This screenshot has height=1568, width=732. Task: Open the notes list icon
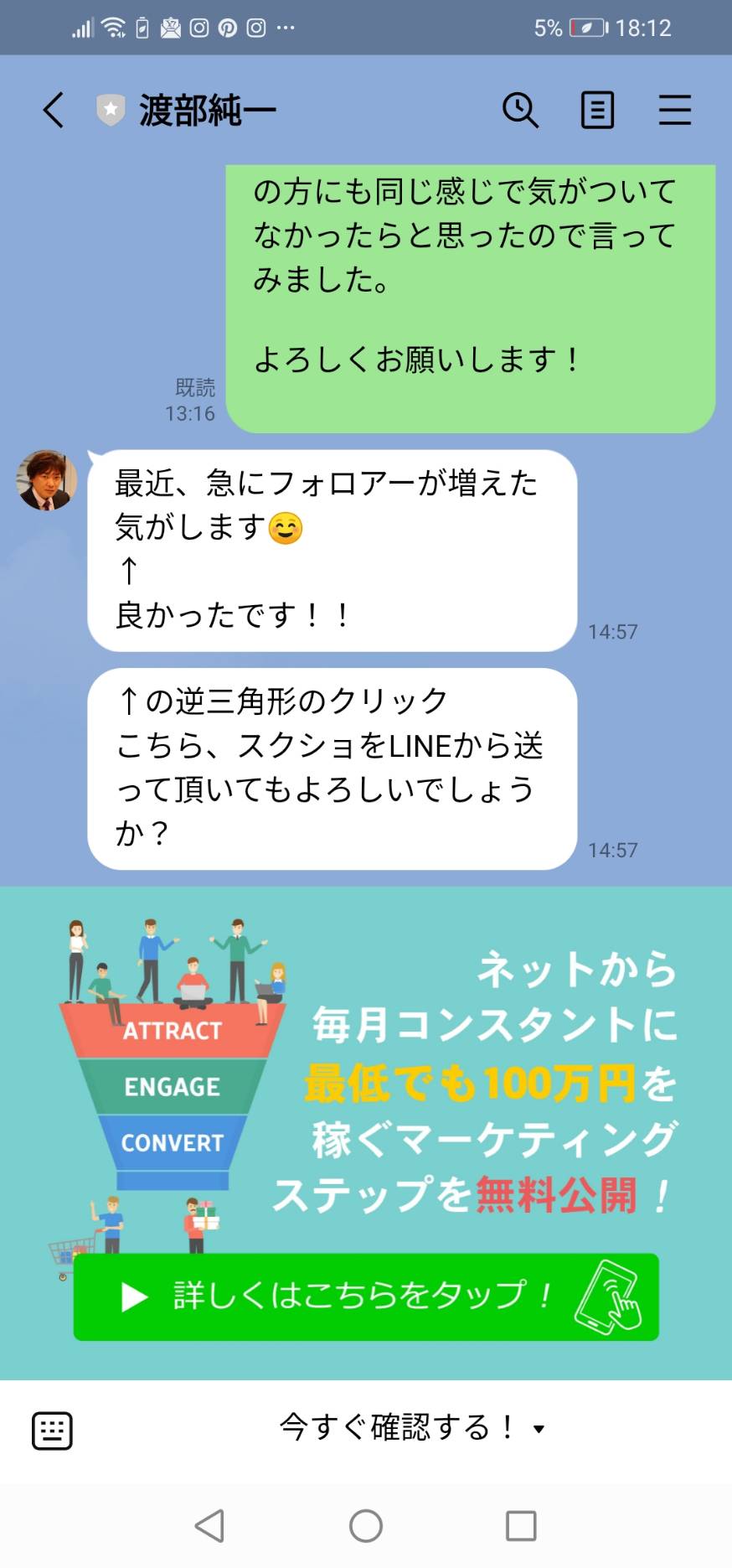[597, 110]
